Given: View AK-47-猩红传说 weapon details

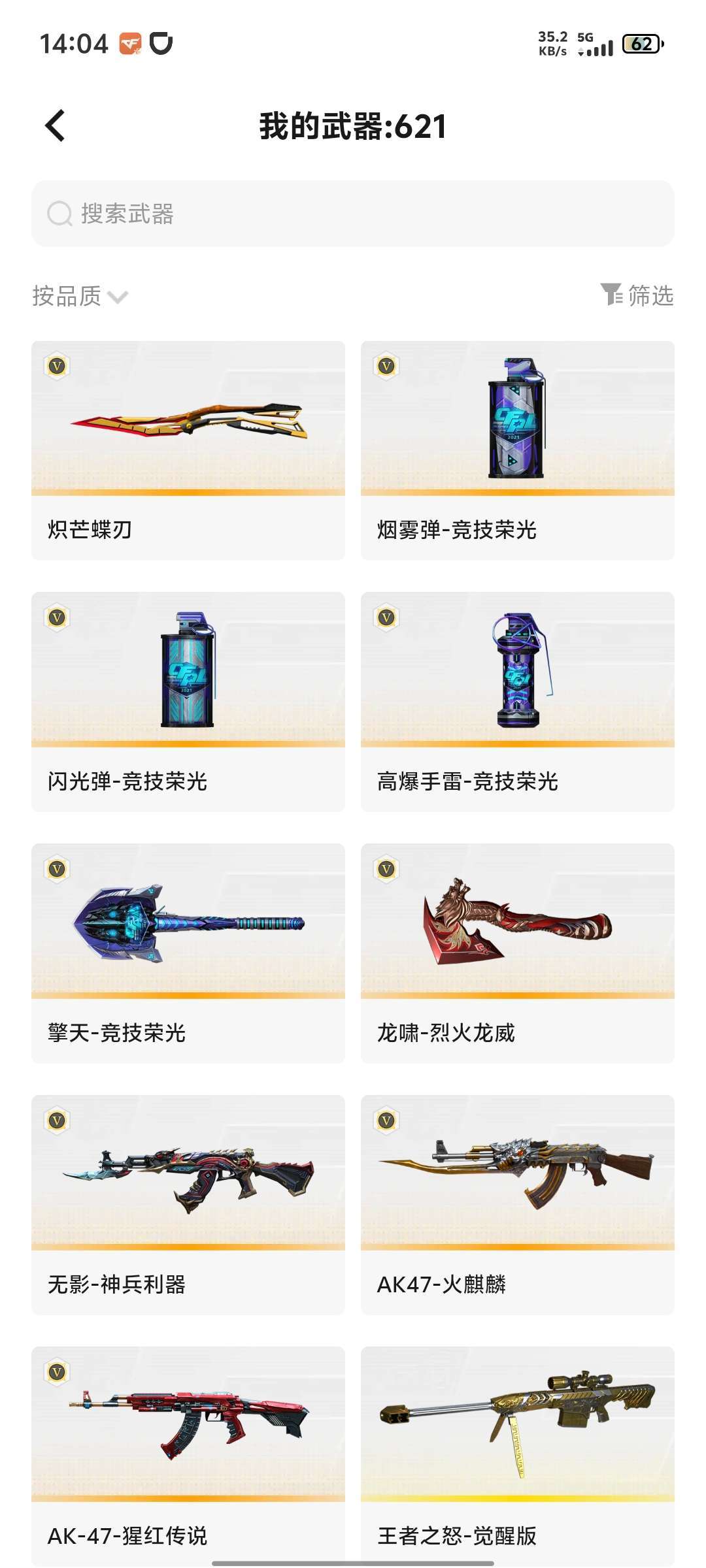Looking at the screenshot, I should pyautogui.click(x=188, y=1456).
